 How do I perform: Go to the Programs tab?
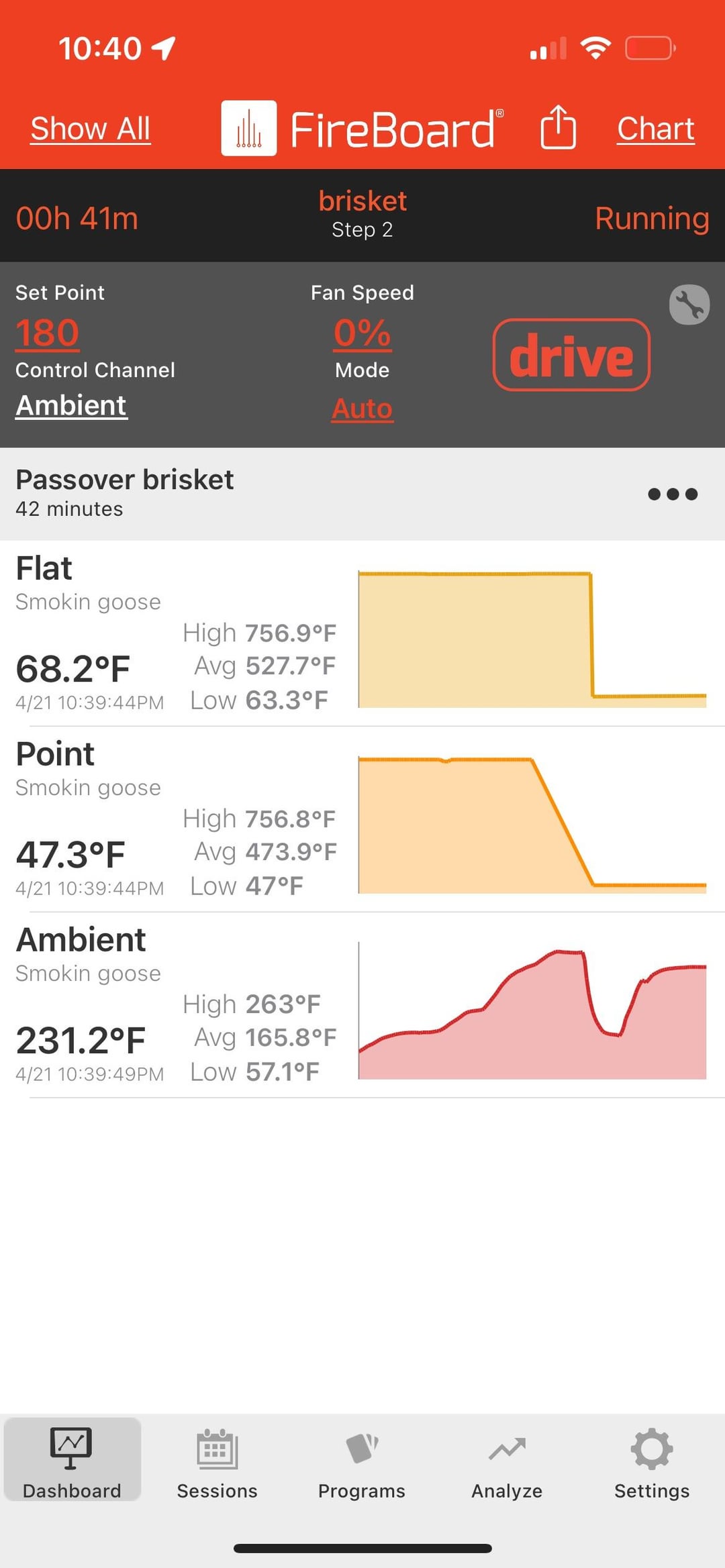click(362, 1463)
